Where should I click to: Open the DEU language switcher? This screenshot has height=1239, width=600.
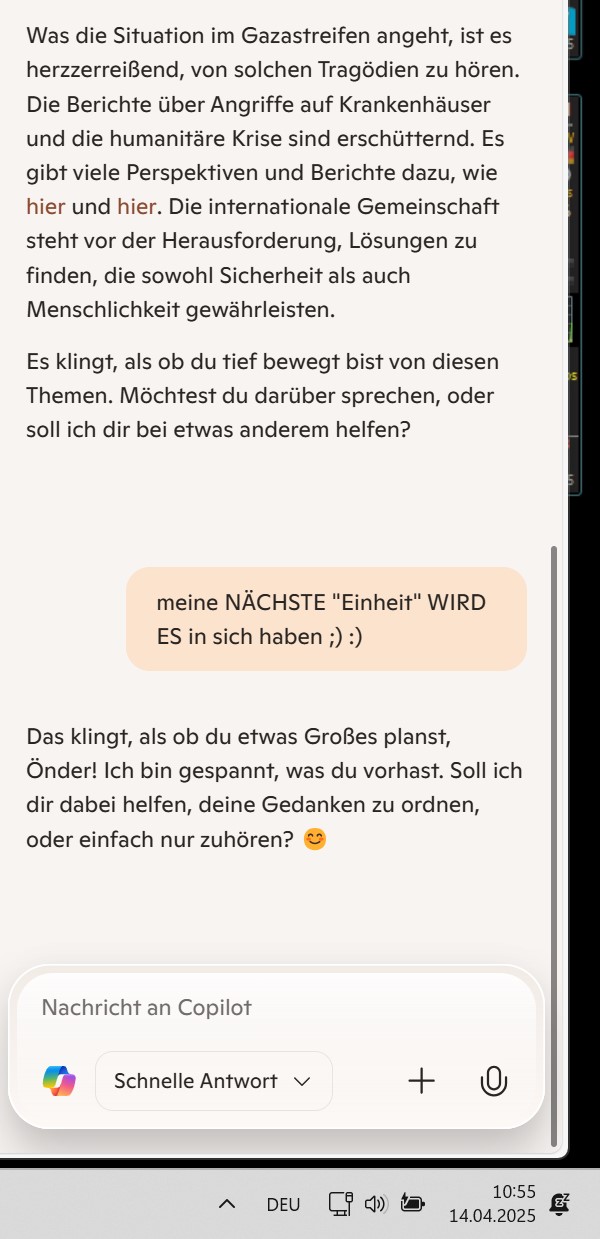(283, 1204)
